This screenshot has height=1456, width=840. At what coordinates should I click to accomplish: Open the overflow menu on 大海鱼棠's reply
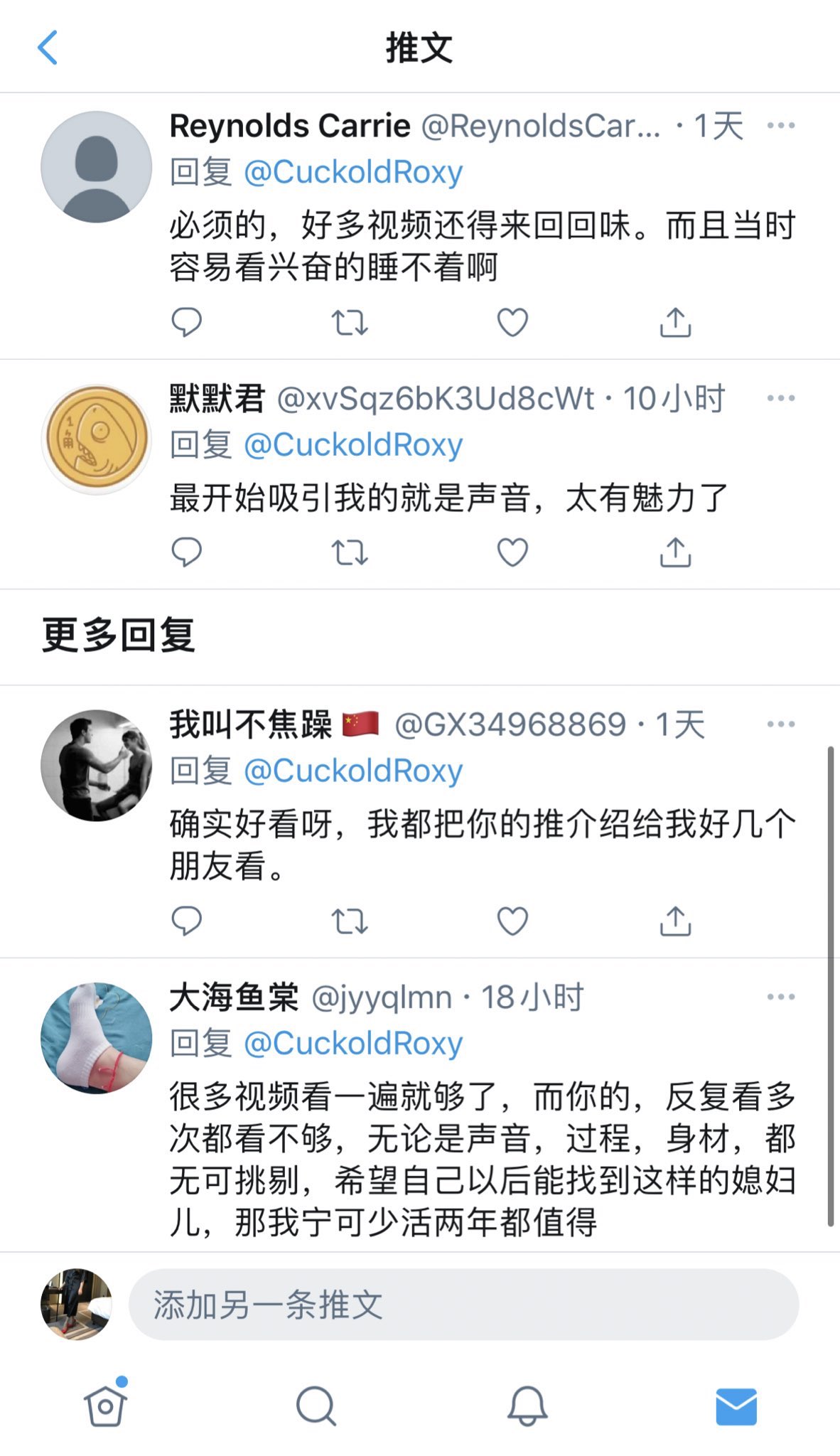coord(780,997)
